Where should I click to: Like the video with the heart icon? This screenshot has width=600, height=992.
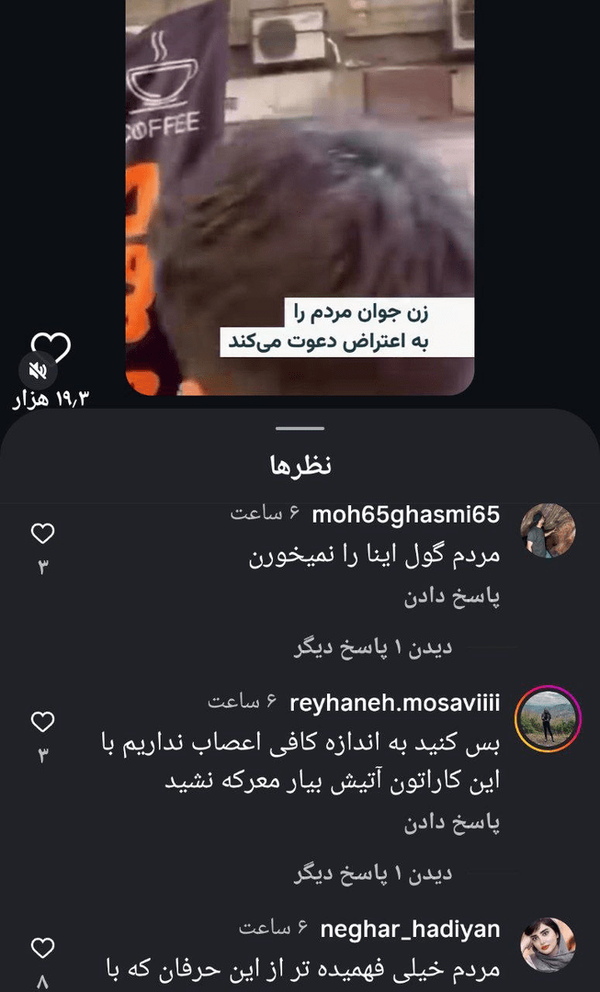tap(53, 348)
